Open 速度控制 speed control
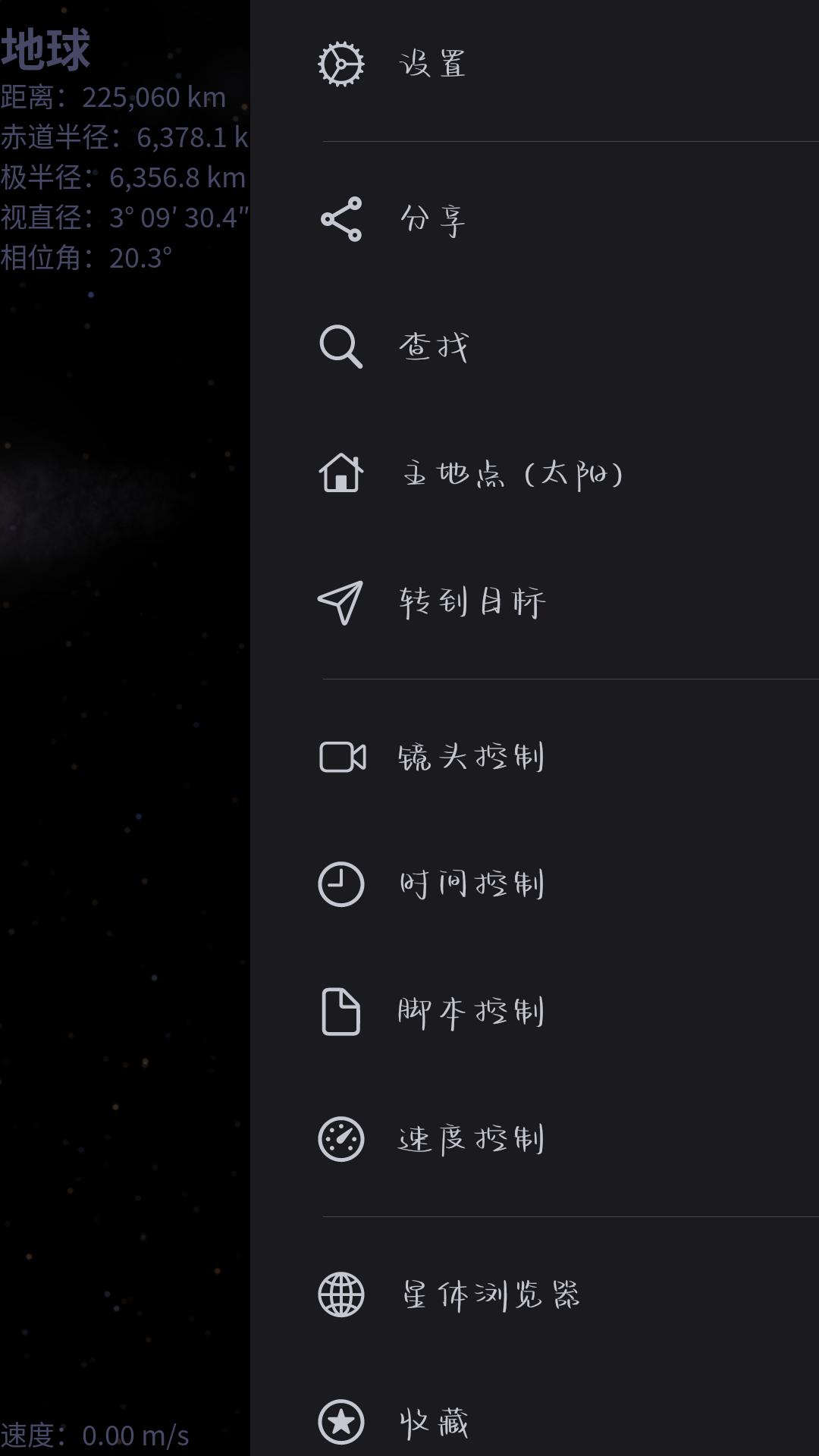This screenshot has width=819, height=1456. 471,1140
